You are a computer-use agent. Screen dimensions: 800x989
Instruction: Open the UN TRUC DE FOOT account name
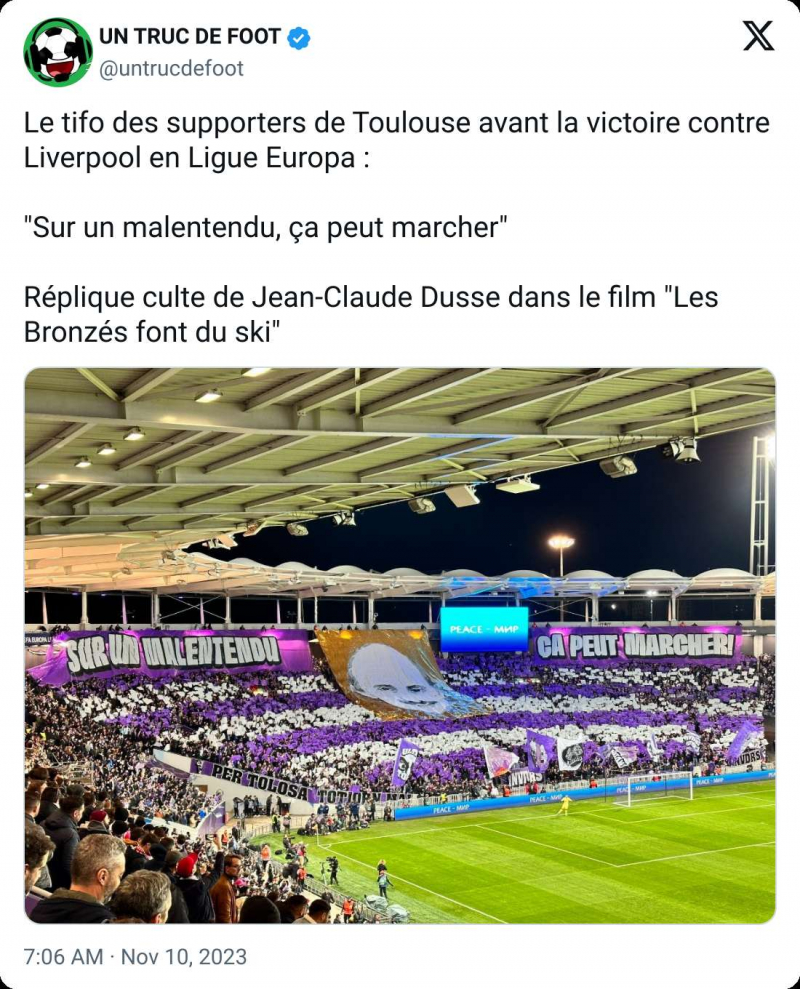pos(189,37)
